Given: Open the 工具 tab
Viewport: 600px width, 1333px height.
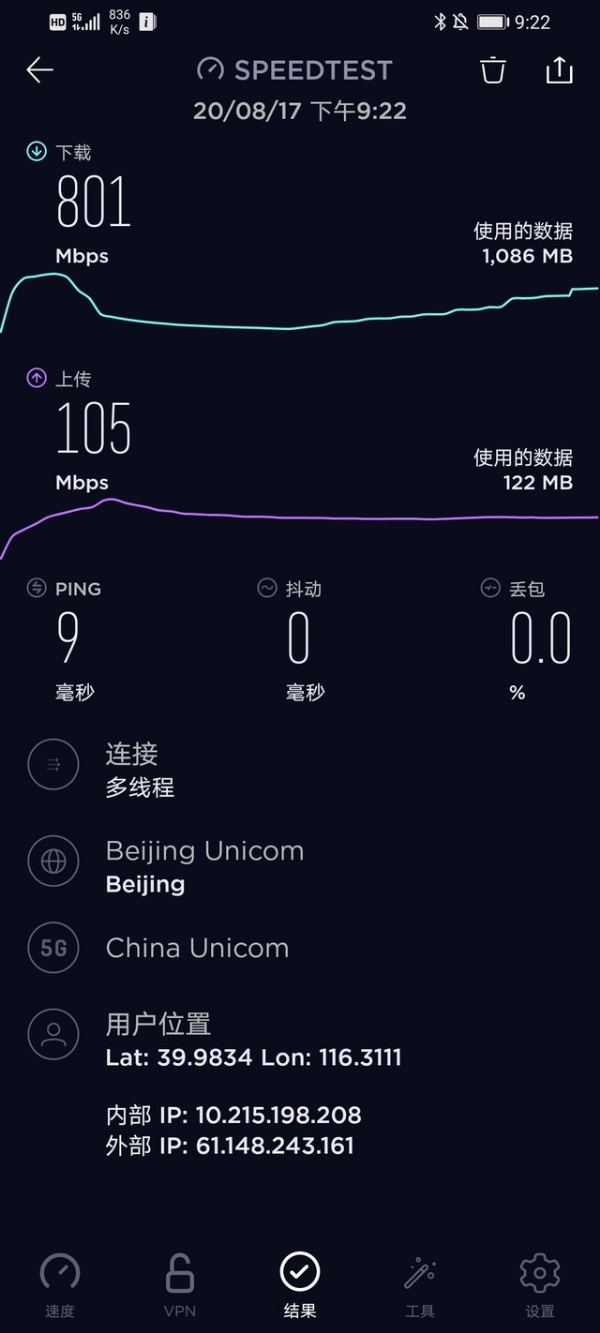Looking at the screenshot, I should click(420, 1285).
